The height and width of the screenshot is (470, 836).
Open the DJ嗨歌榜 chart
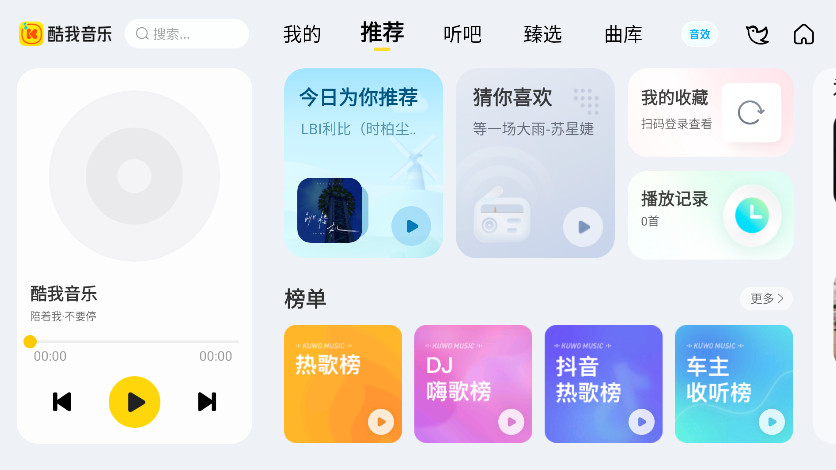473,383
